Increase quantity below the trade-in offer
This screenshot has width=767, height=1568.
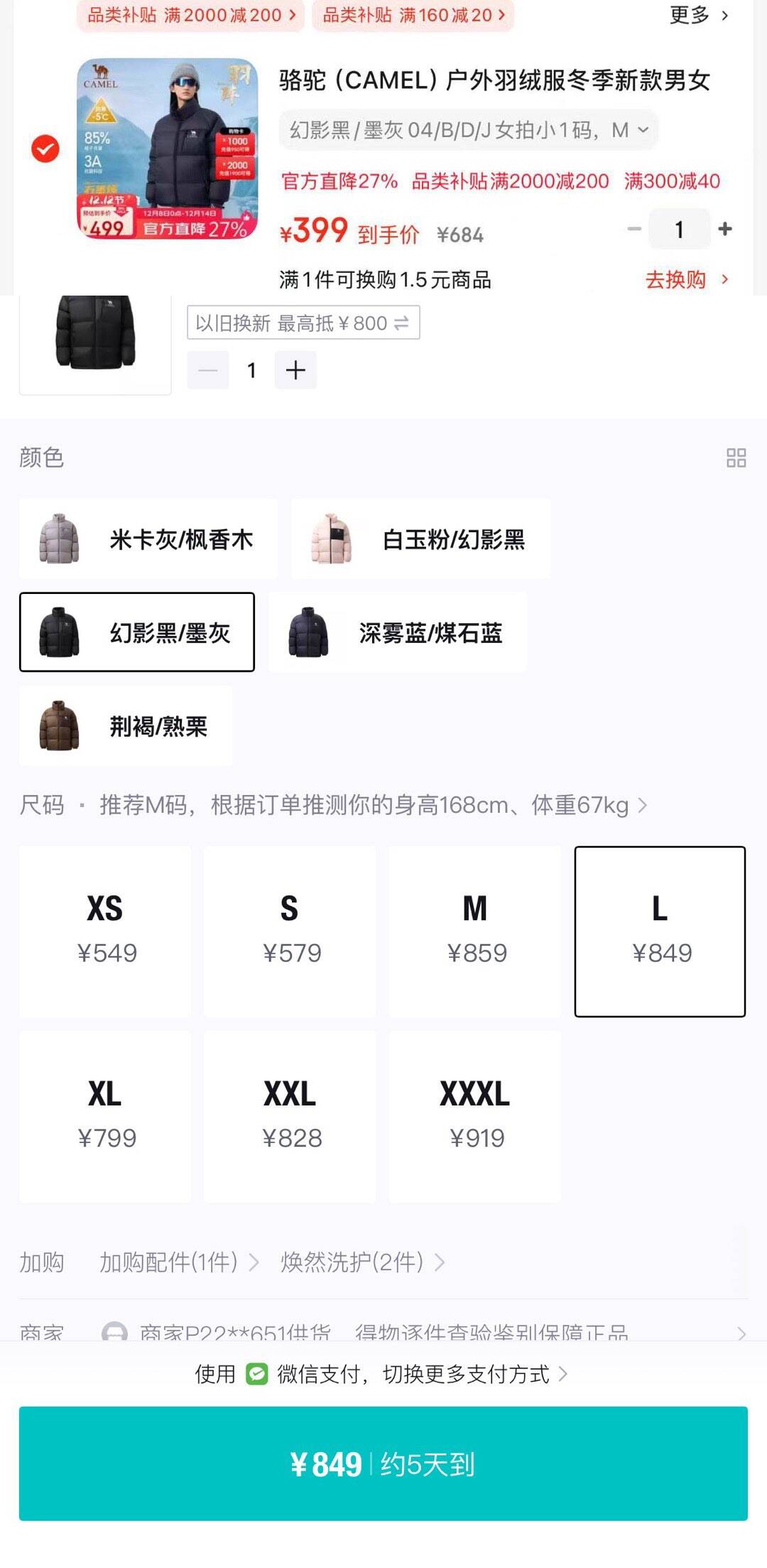[295, 370]
